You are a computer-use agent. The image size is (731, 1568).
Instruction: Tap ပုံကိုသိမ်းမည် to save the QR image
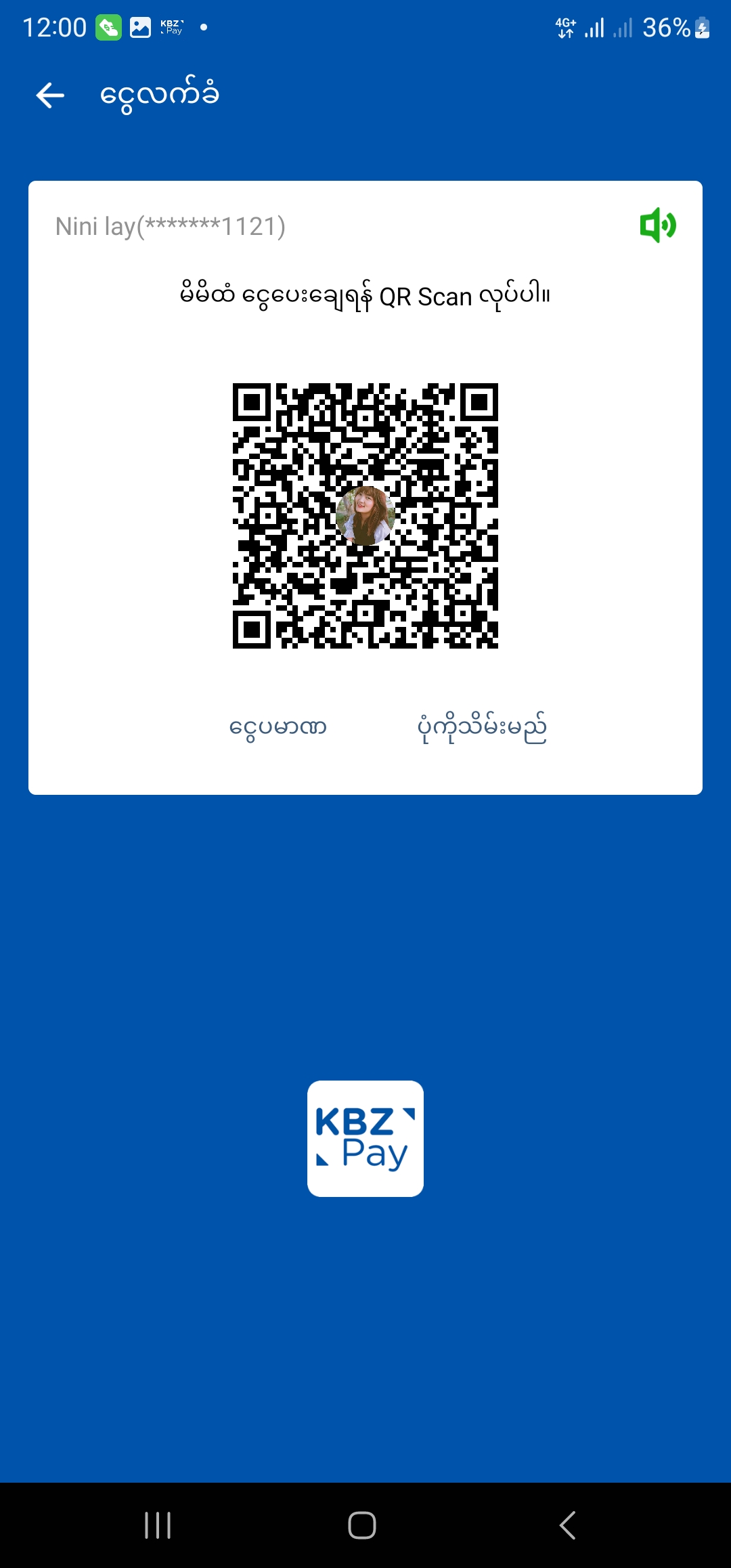pyautogui.click(x=482, y=728)
